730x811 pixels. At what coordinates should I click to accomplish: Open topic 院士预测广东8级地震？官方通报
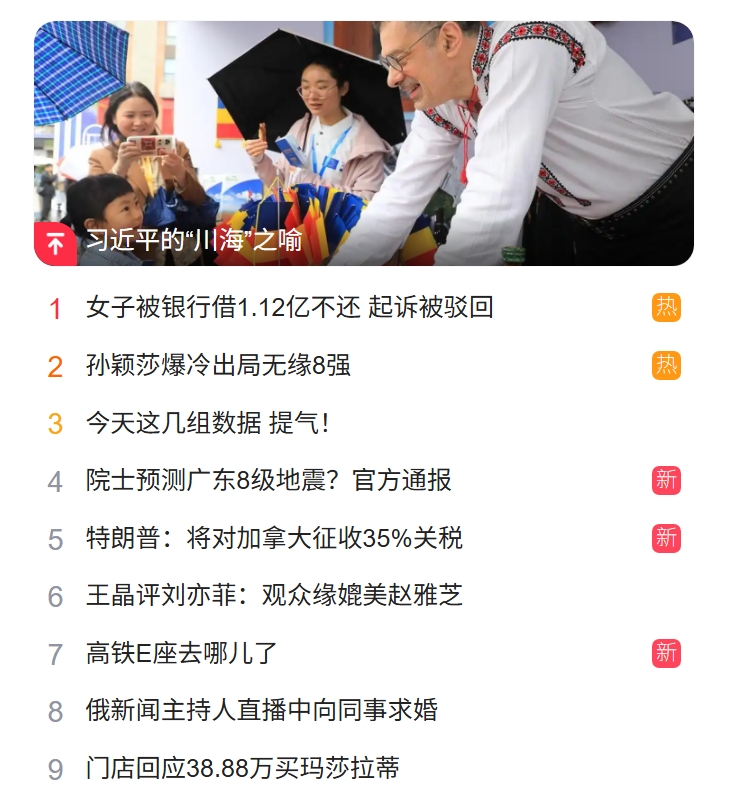[x=268, y=481]
